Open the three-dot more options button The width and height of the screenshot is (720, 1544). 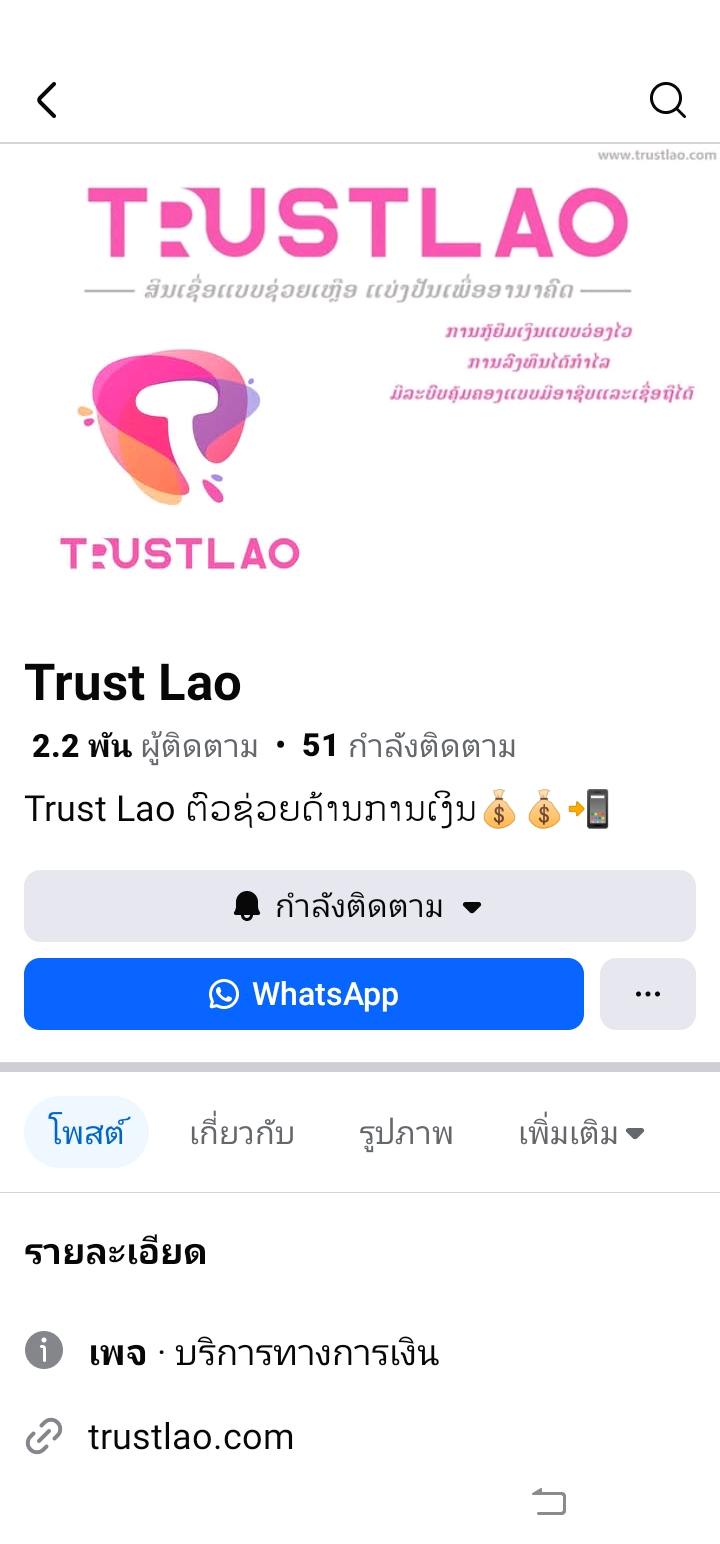pos(648,994)
